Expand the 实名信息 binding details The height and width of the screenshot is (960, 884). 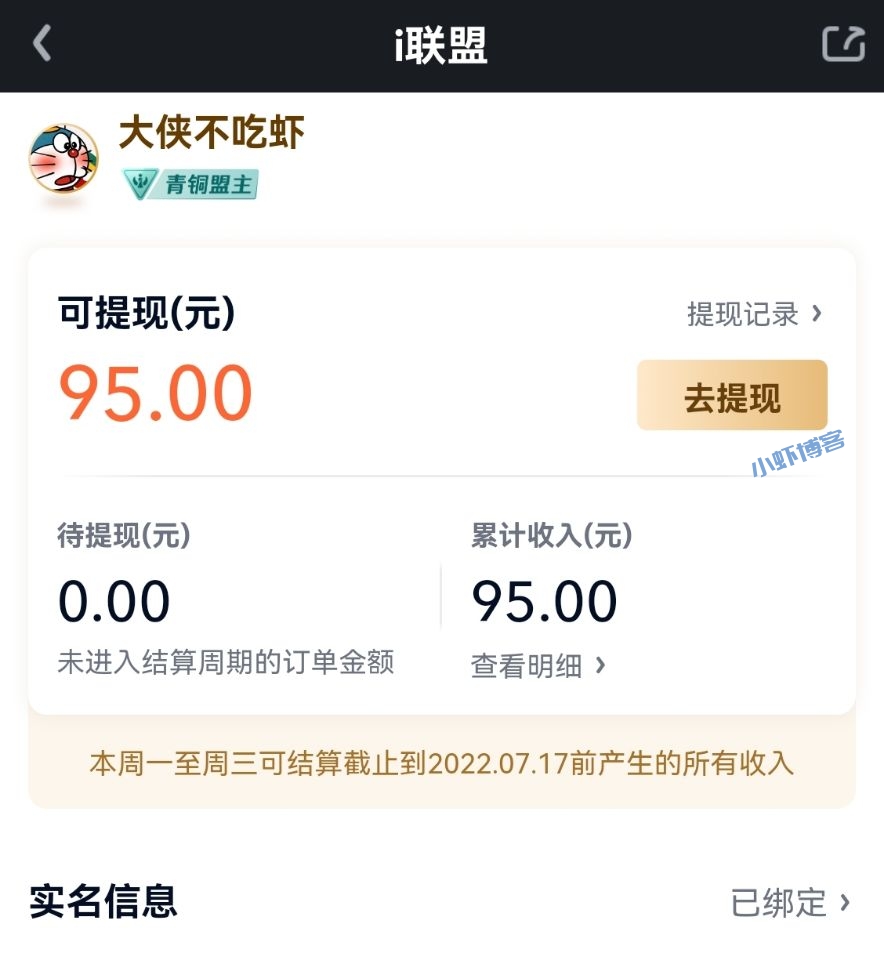tap(790, 904)
